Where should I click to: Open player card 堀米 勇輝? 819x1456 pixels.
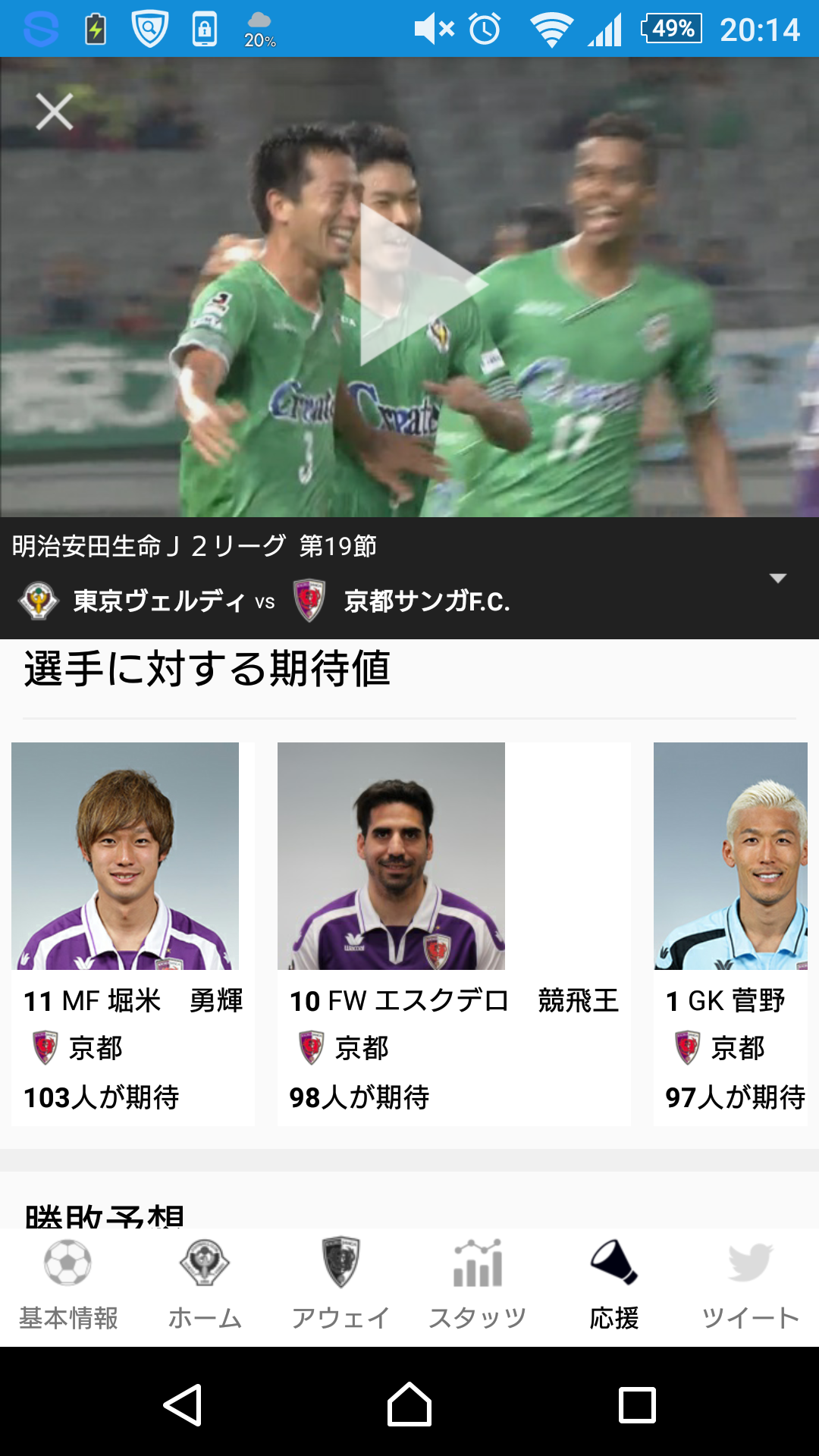point(133,934)
